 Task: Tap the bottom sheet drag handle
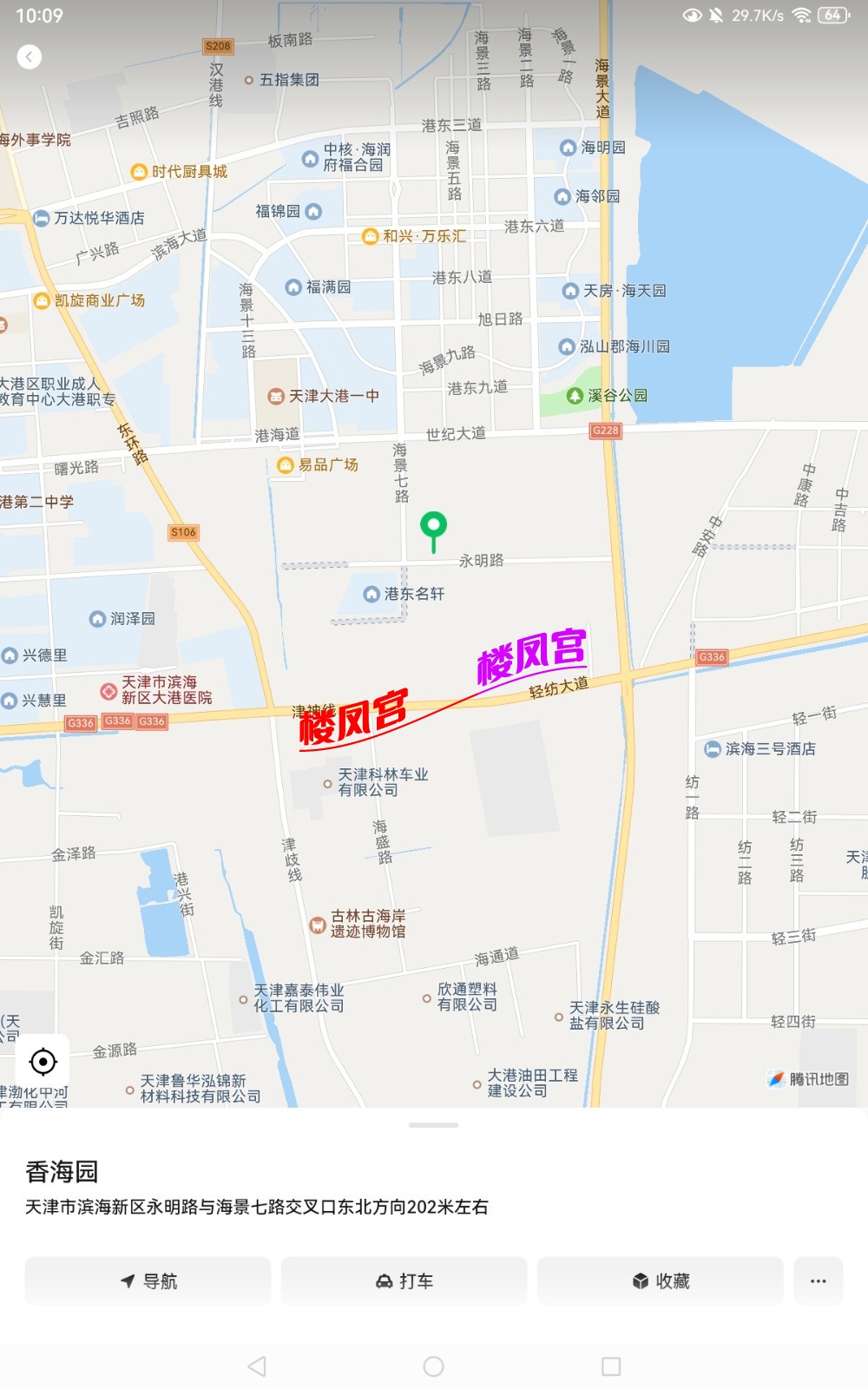(433, 1125)
